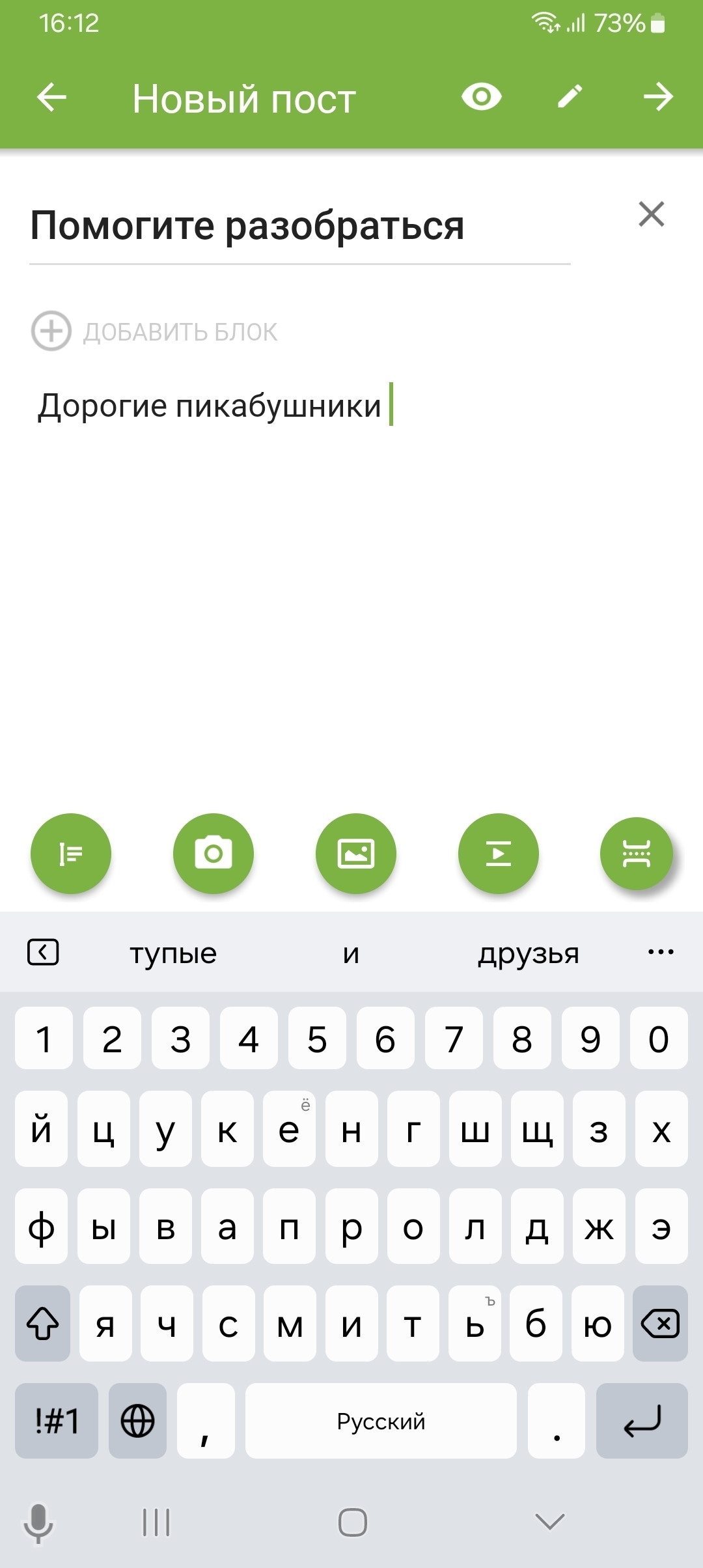Insert an image from the gallery button
The height and width of the screenshot is (1568, 703).
click(356, 853)
